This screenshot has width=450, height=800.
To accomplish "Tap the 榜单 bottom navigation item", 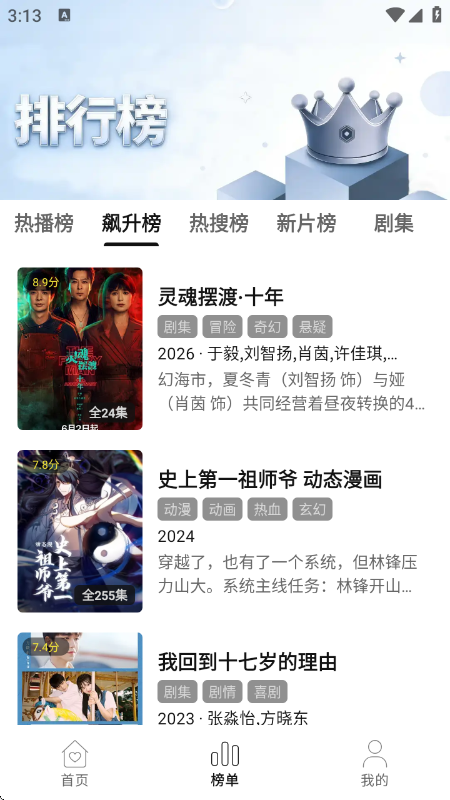I will (224, 763).
